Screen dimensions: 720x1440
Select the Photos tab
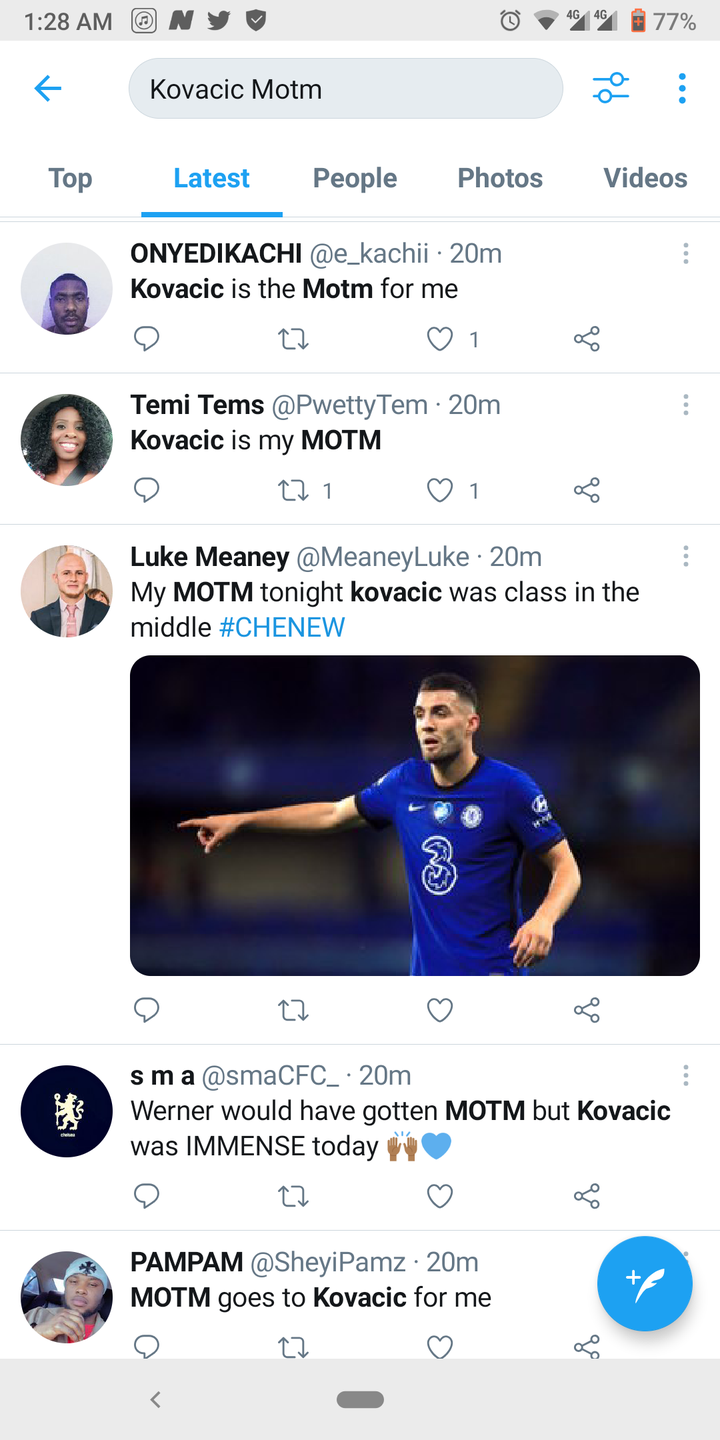[500, 178]
